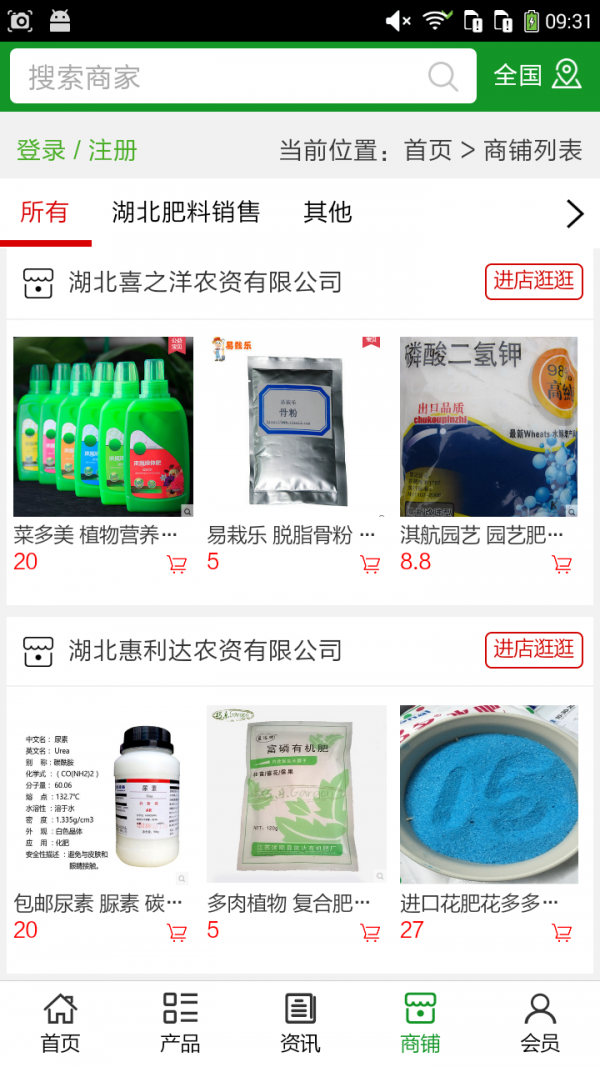This screenshot has width=600, height=1067.
Task: Select the 所有 category tab
Action: tap(45, 212)
